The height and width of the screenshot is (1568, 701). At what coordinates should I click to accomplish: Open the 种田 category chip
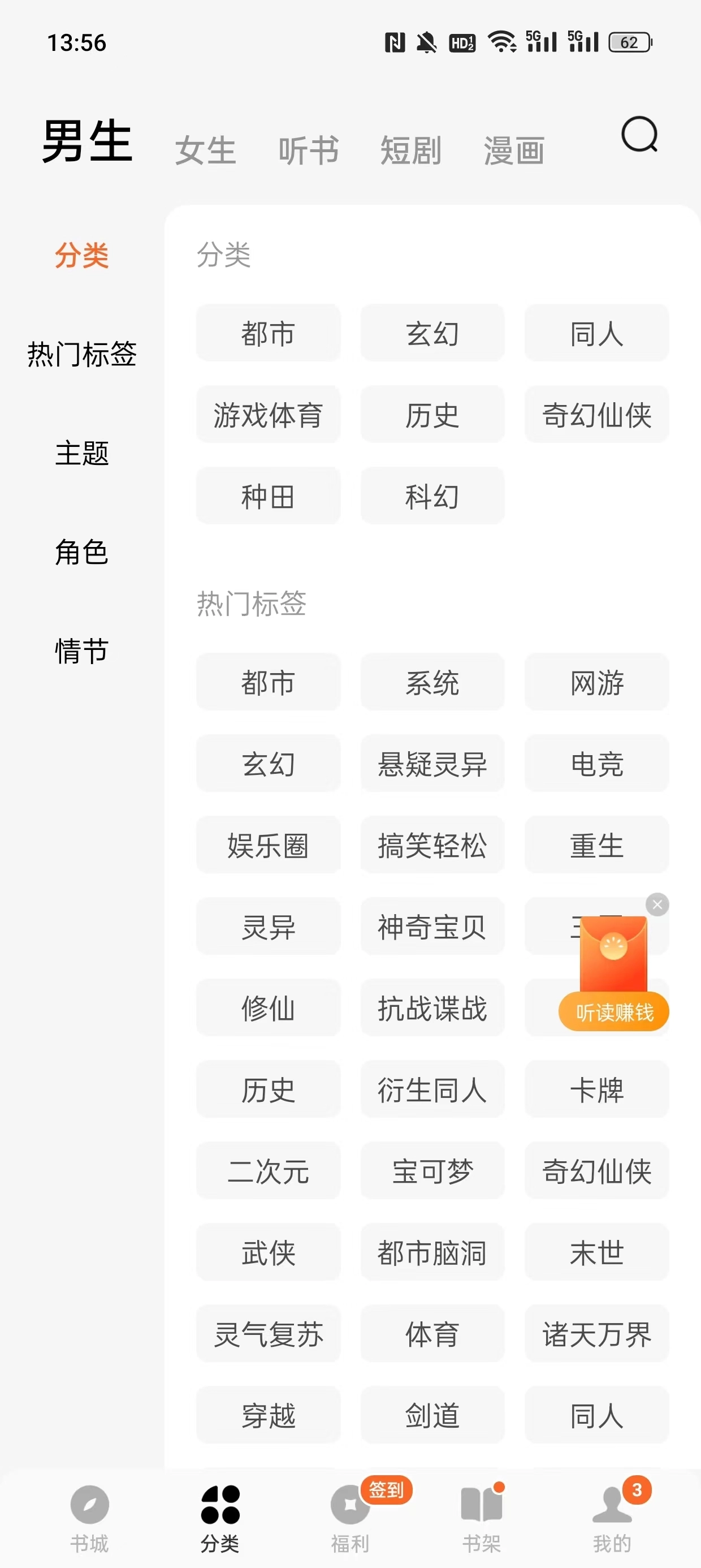tap(268, 496)
